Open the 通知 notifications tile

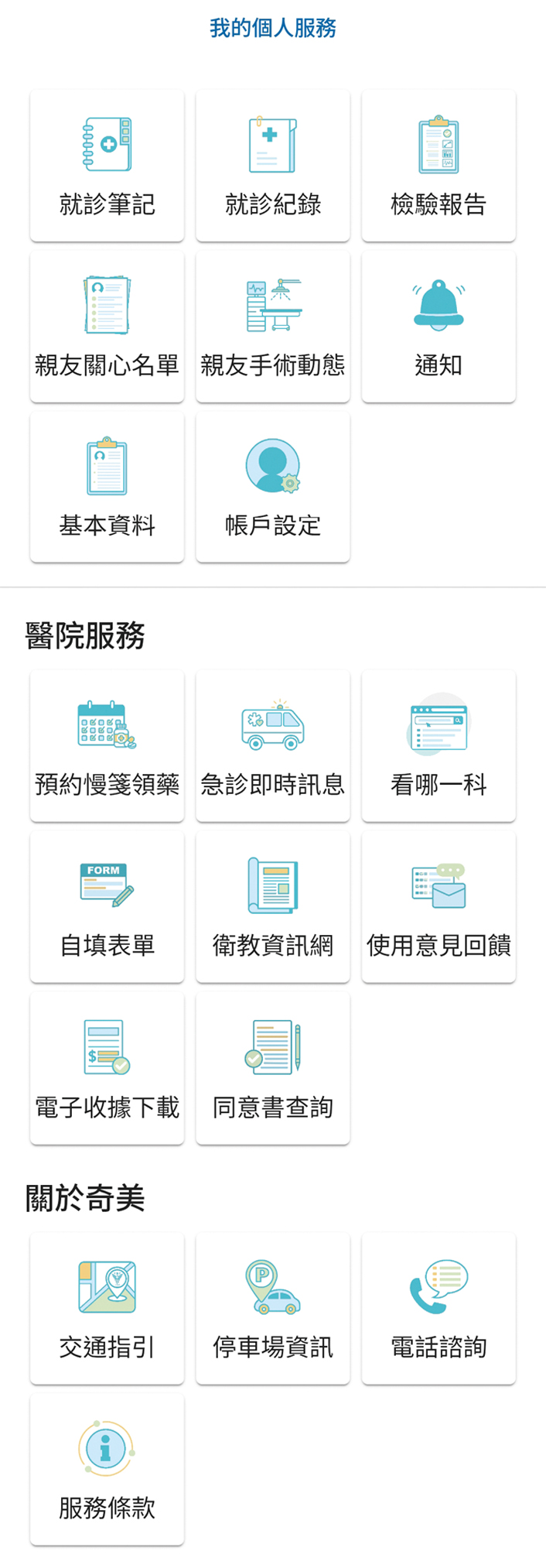tap(439, 327)
